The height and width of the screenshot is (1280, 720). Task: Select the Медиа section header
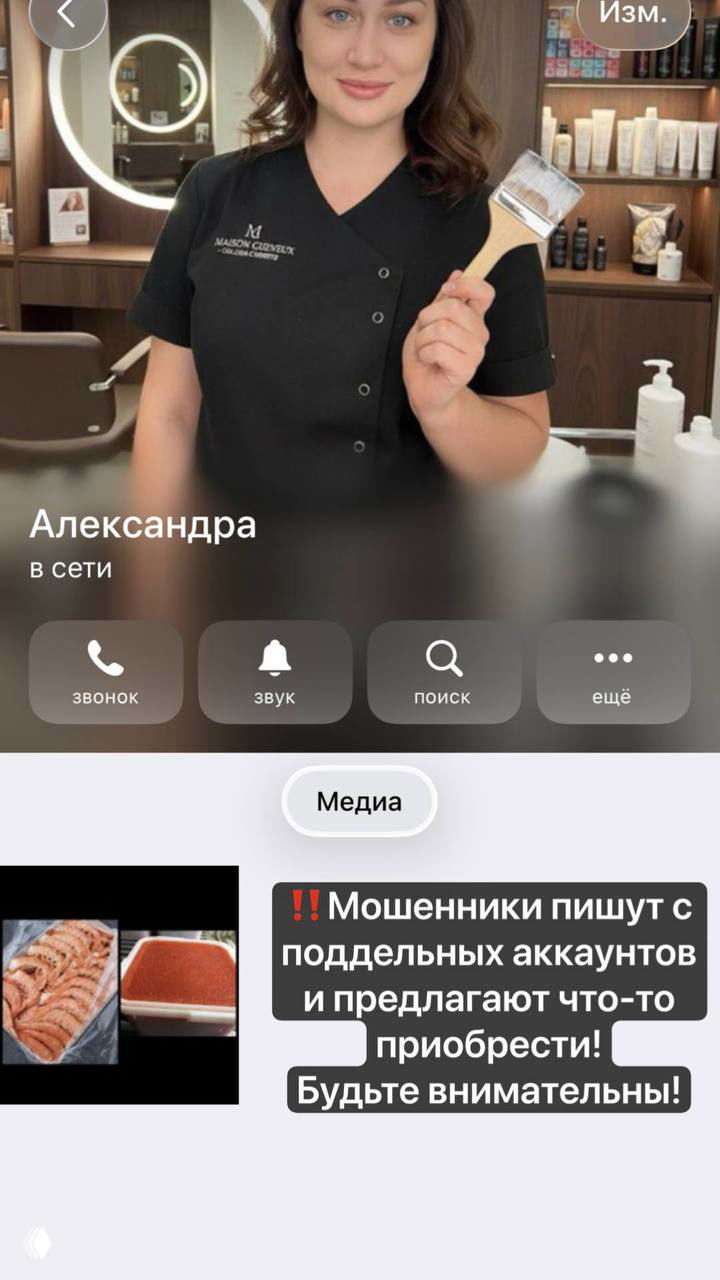(360, 801)
